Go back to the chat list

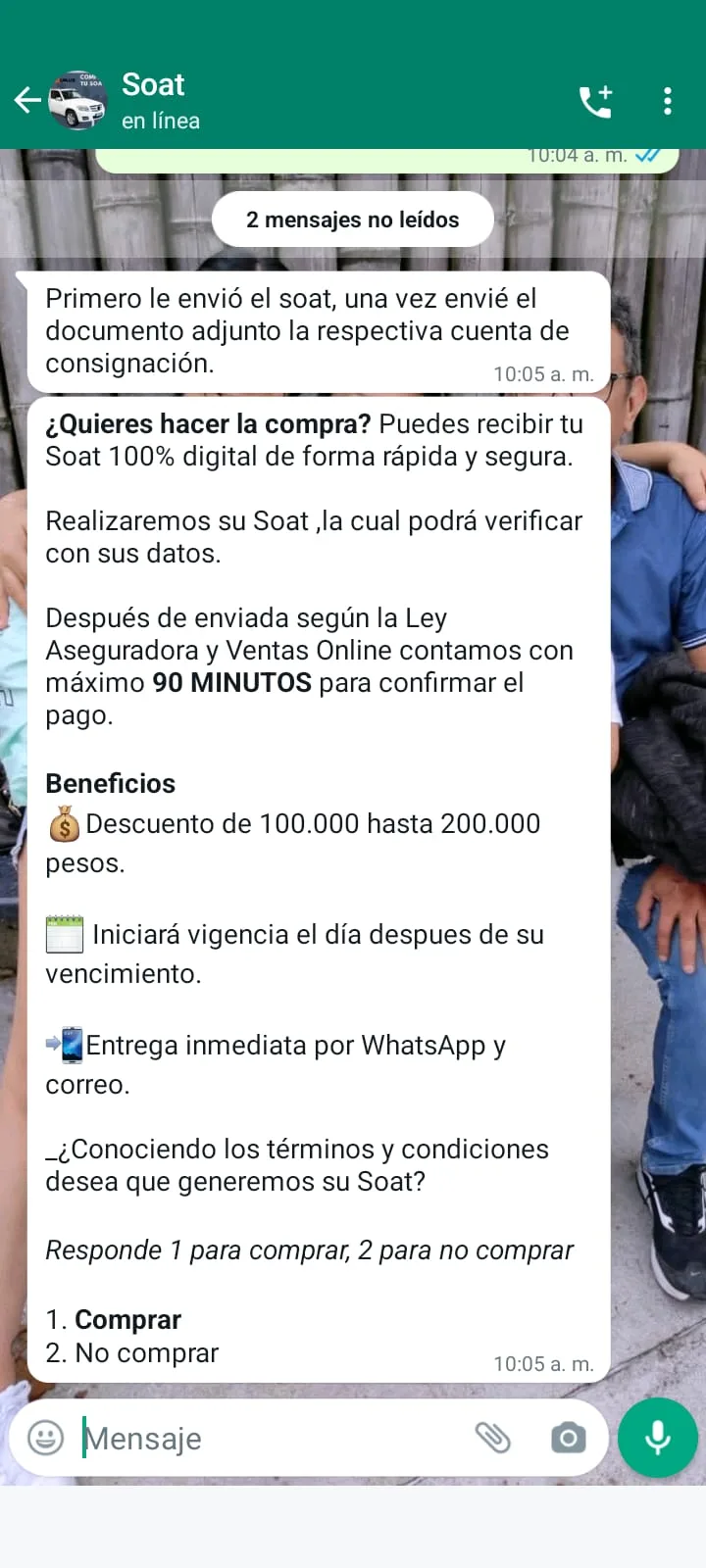27,100
